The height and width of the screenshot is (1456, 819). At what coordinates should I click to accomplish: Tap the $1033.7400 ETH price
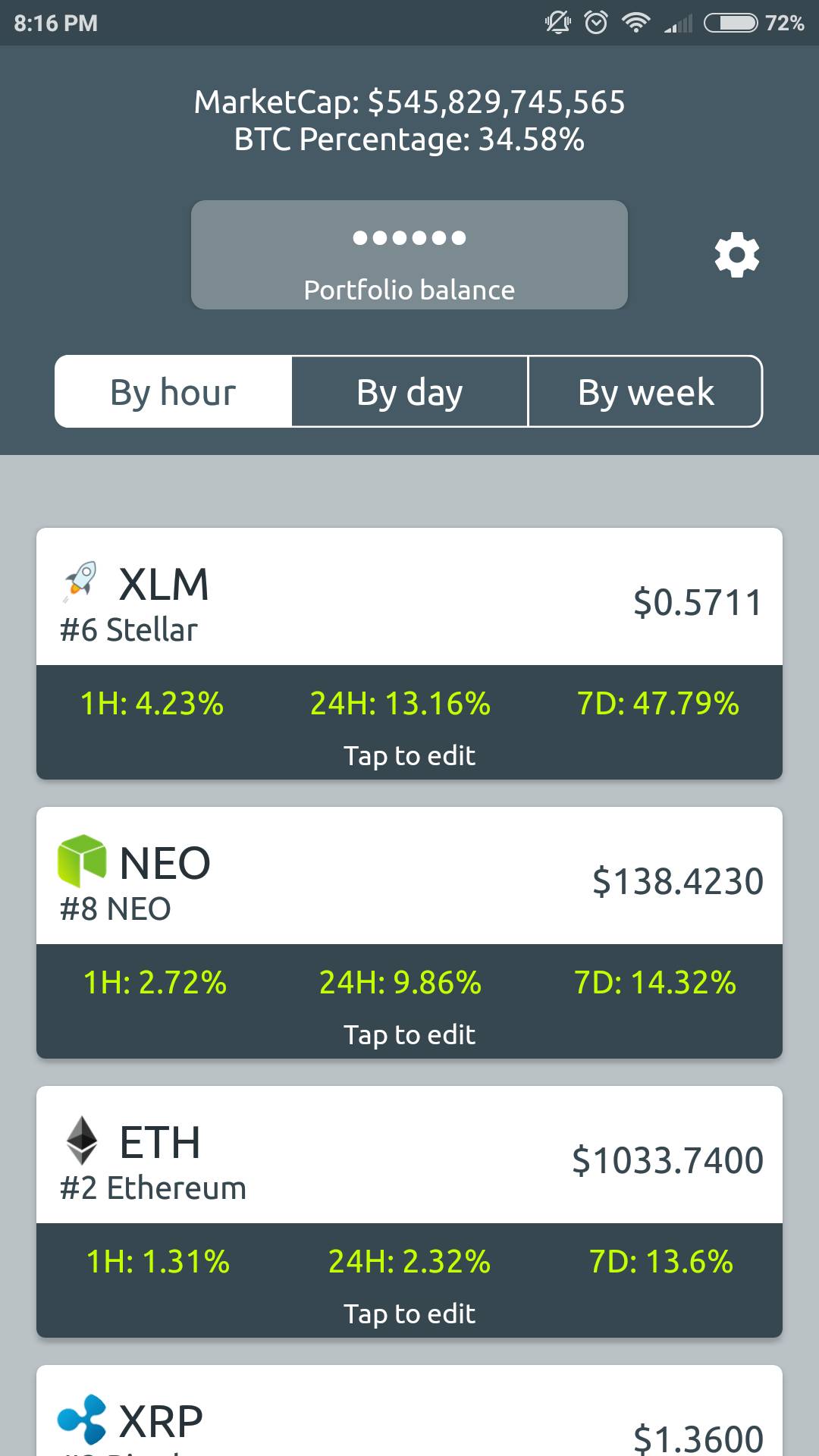[x=668, y=1158]
